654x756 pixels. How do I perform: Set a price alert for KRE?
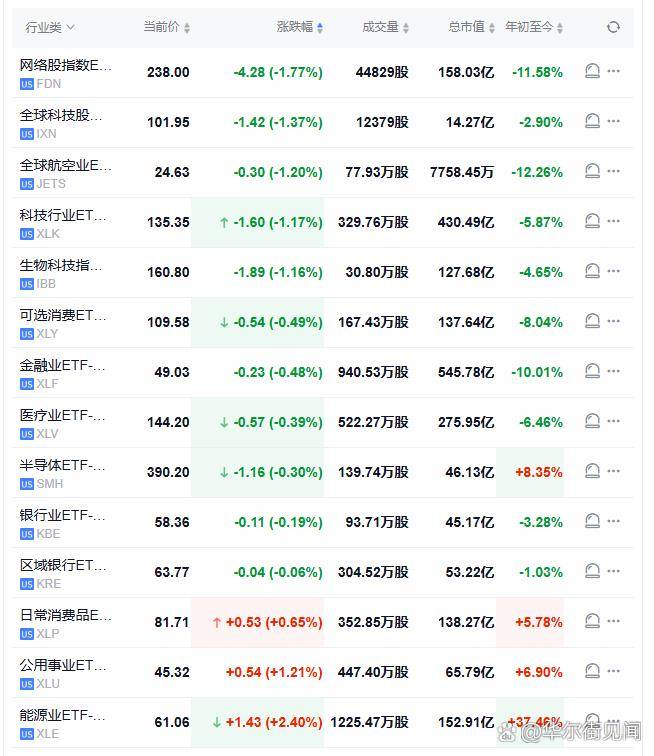click(592, 572)
